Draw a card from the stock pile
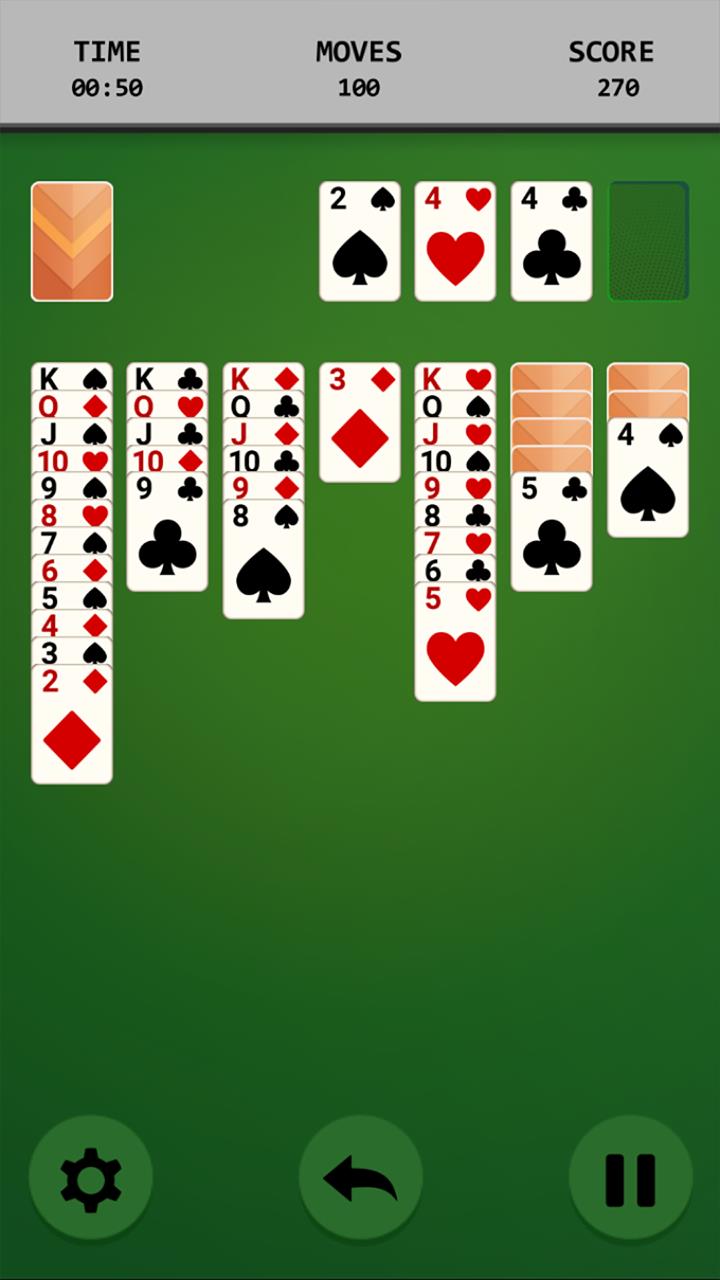720x1280 pixels. click(x=72, y=241)
